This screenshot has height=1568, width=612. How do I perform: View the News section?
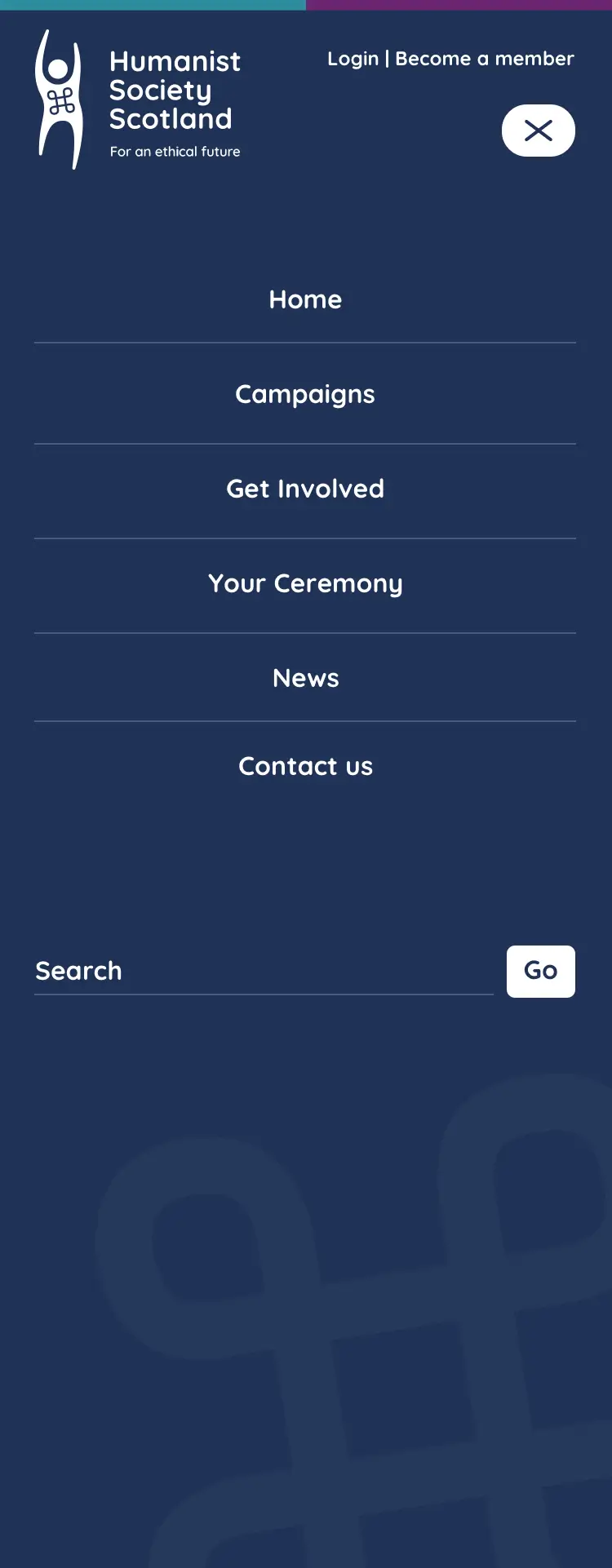point(305,678)
